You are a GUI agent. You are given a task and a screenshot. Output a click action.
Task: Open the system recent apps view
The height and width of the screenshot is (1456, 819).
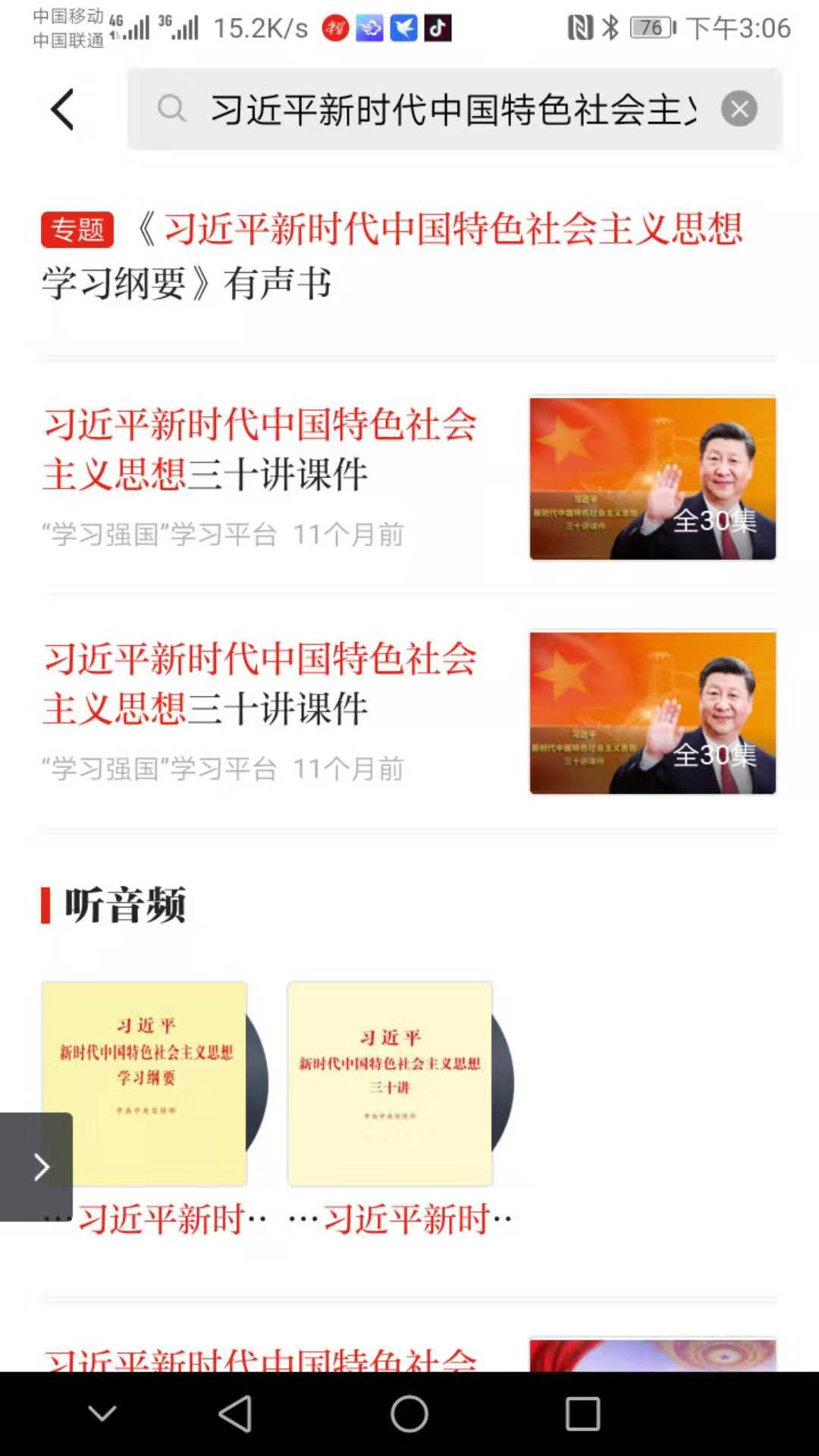(x=582, y=1414)
